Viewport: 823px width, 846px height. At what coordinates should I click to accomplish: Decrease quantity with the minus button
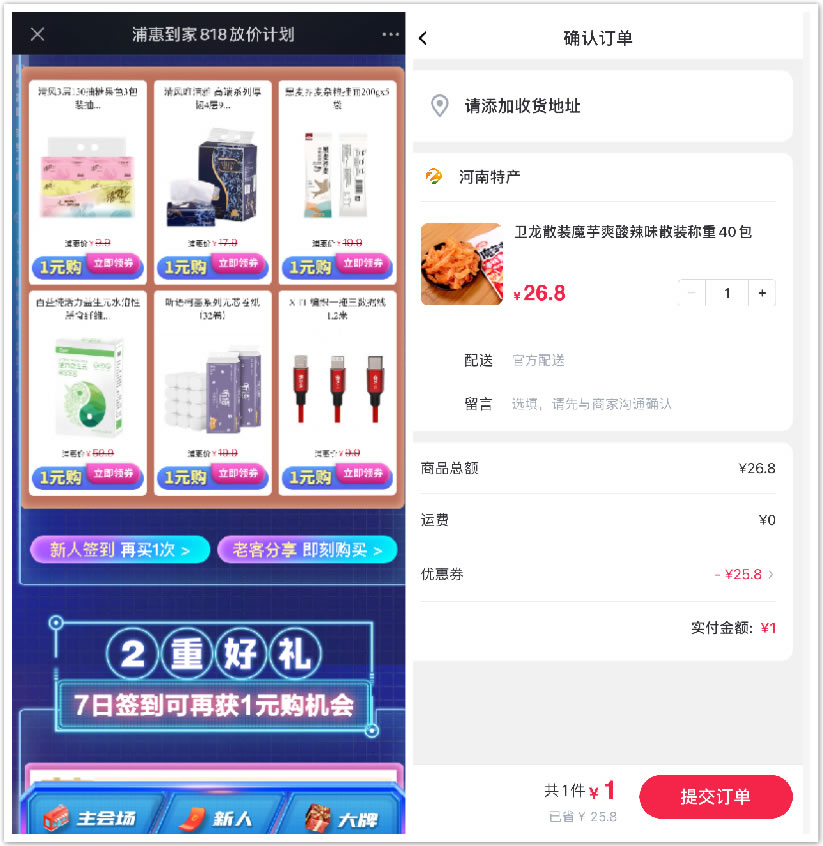pos(691,293)
